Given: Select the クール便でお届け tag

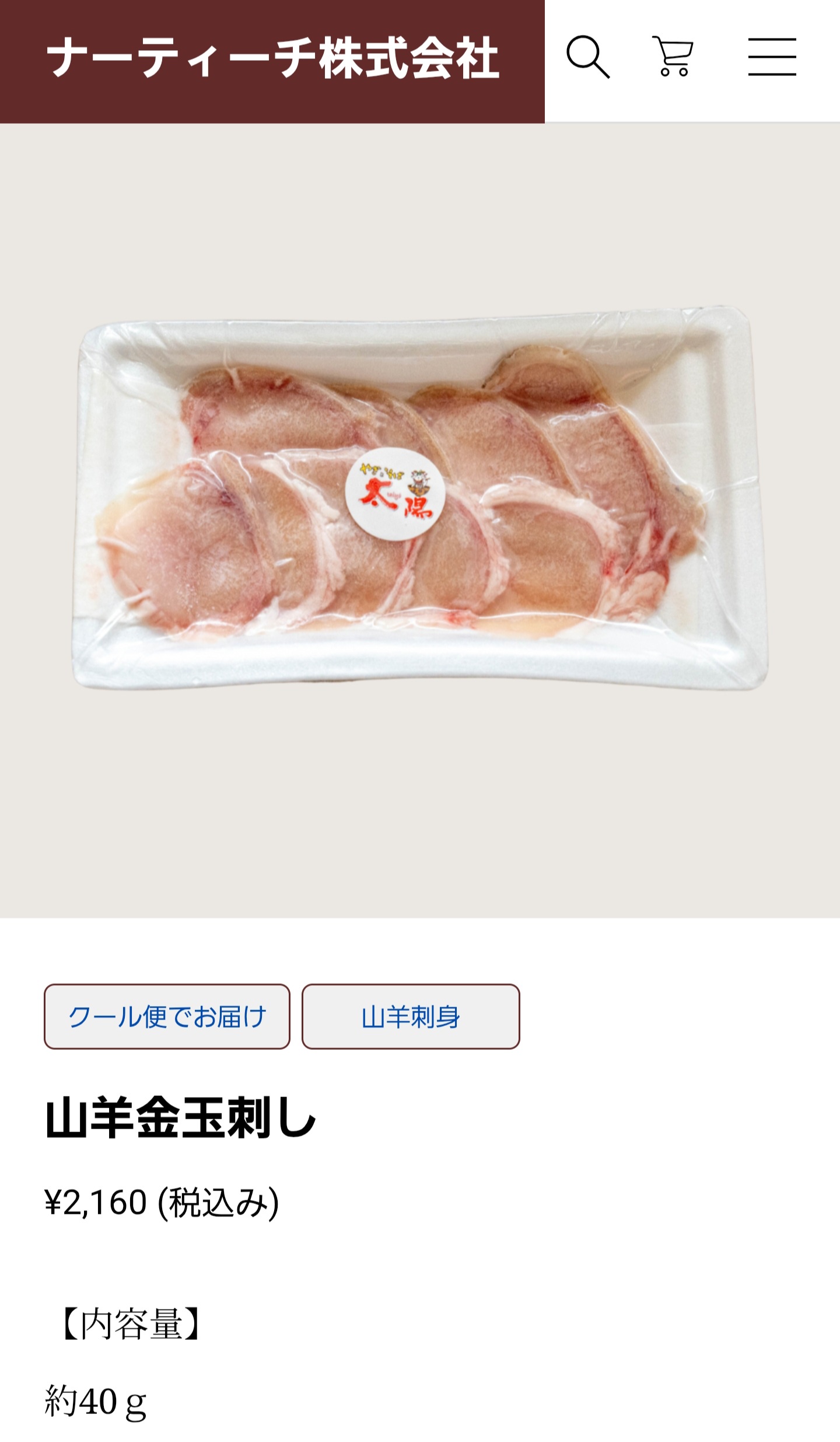Looking at the screenshot, I should 167,1016.
